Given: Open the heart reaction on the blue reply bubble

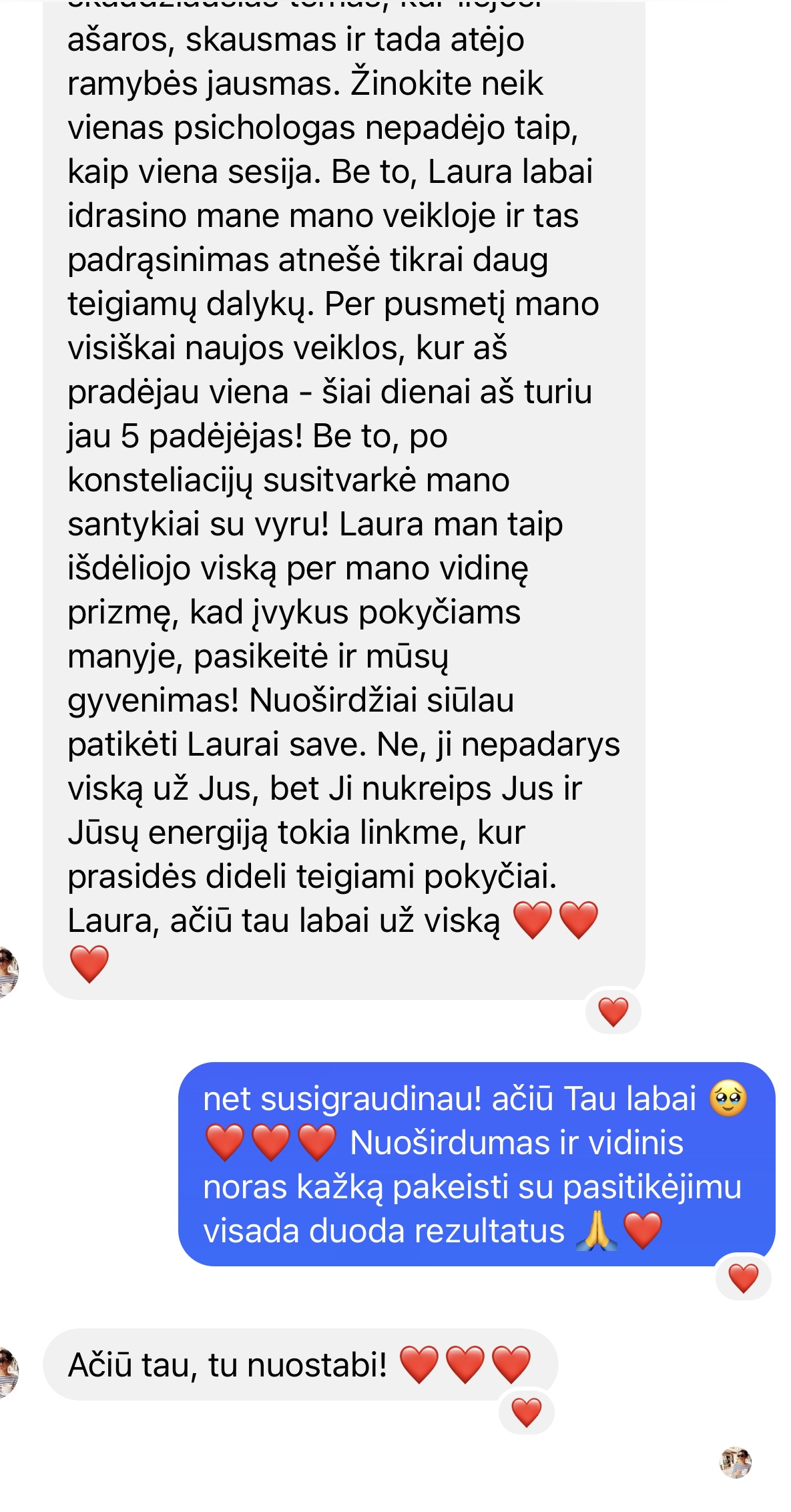Looking at the screenshot, I should click(742, 1278).
